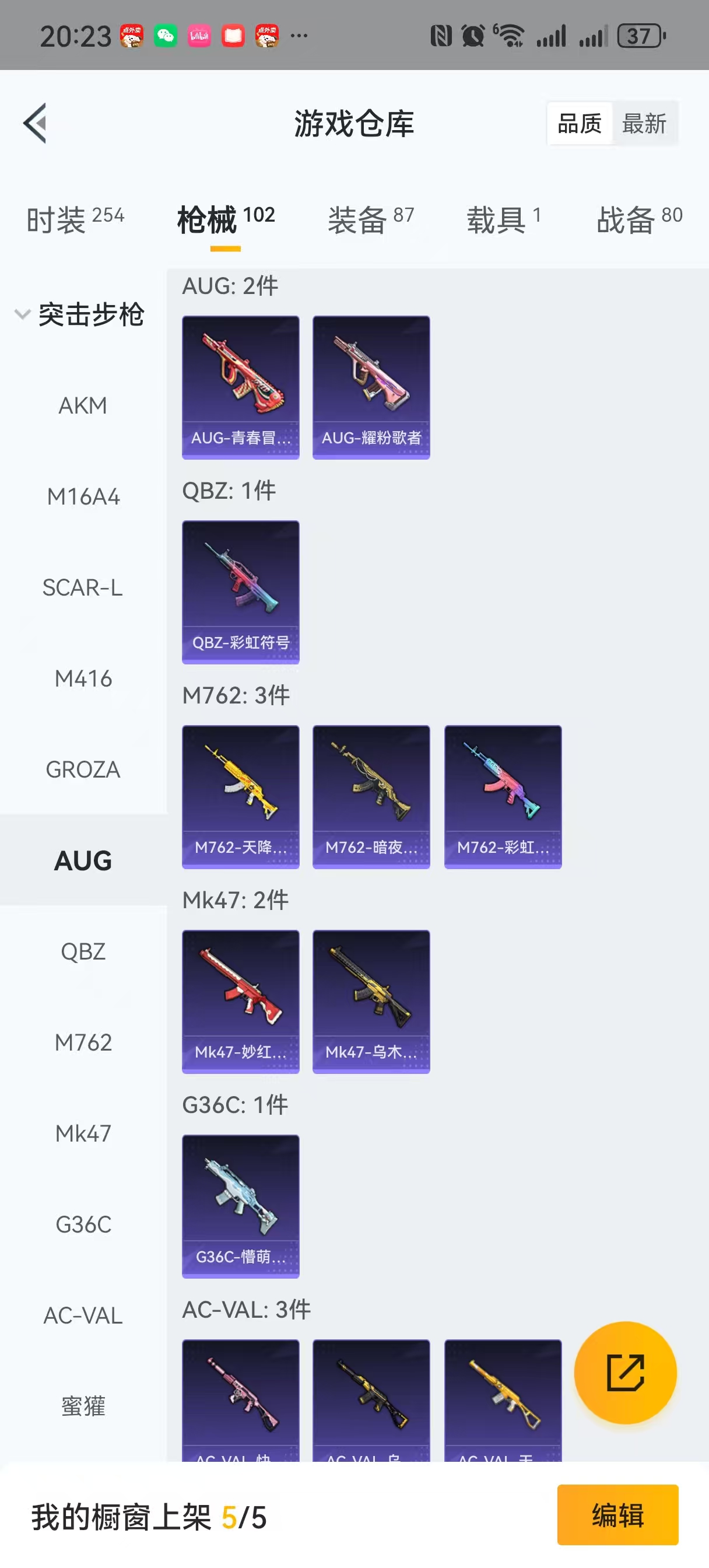Open the 战备 tab
The width and height of the screenshot is (709, 1568).
coord(638,219)
